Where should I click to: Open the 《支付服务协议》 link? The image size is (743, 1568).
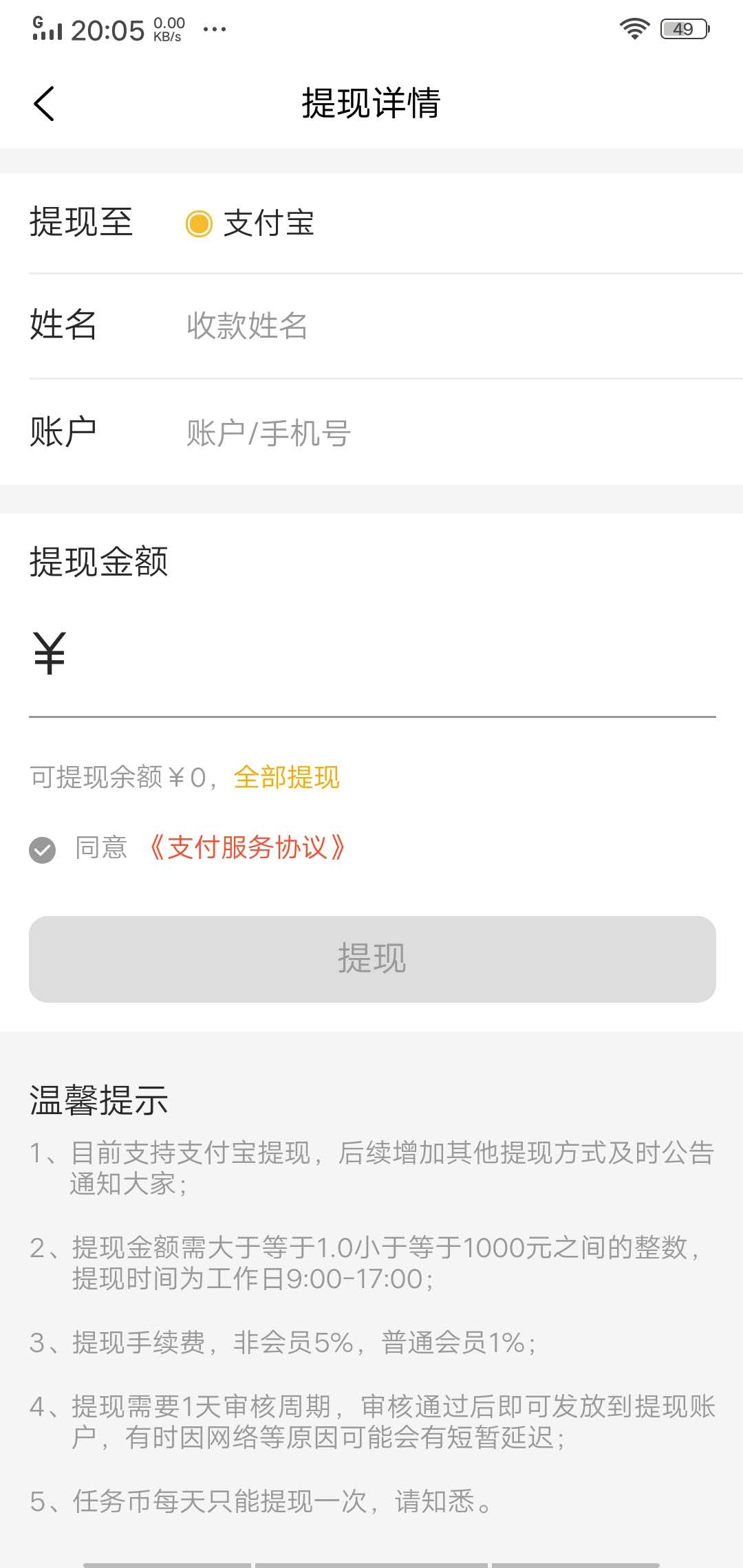pyautogui.click(x=248, y=848)
